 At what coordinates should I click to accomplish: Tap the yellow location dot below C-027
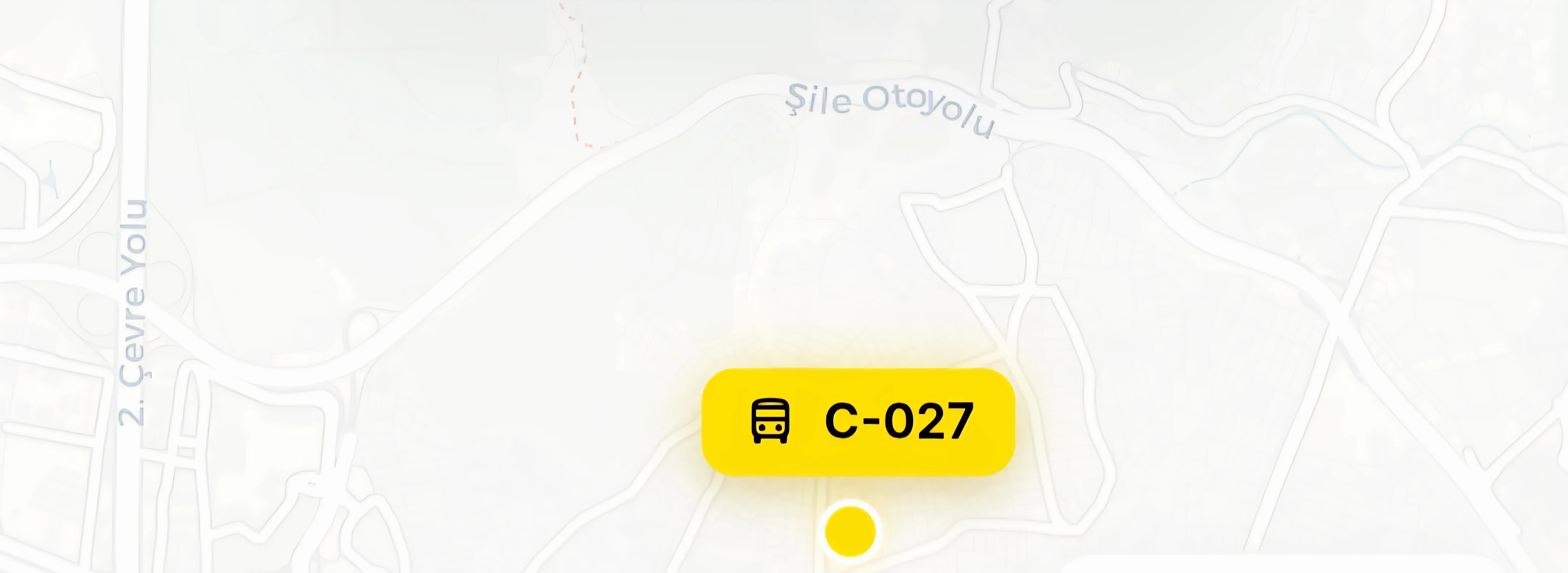[x=850, y=531]
